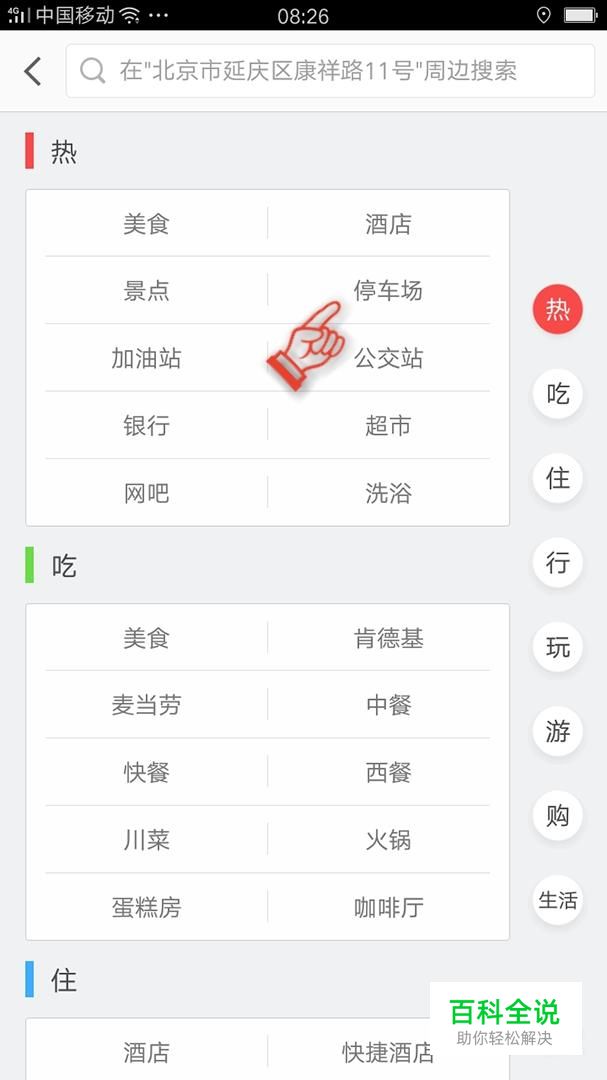Viewport: 607px width, 1080px height.
Task: Switch to 购 section in side index
Action: click(x=557, y=816)
